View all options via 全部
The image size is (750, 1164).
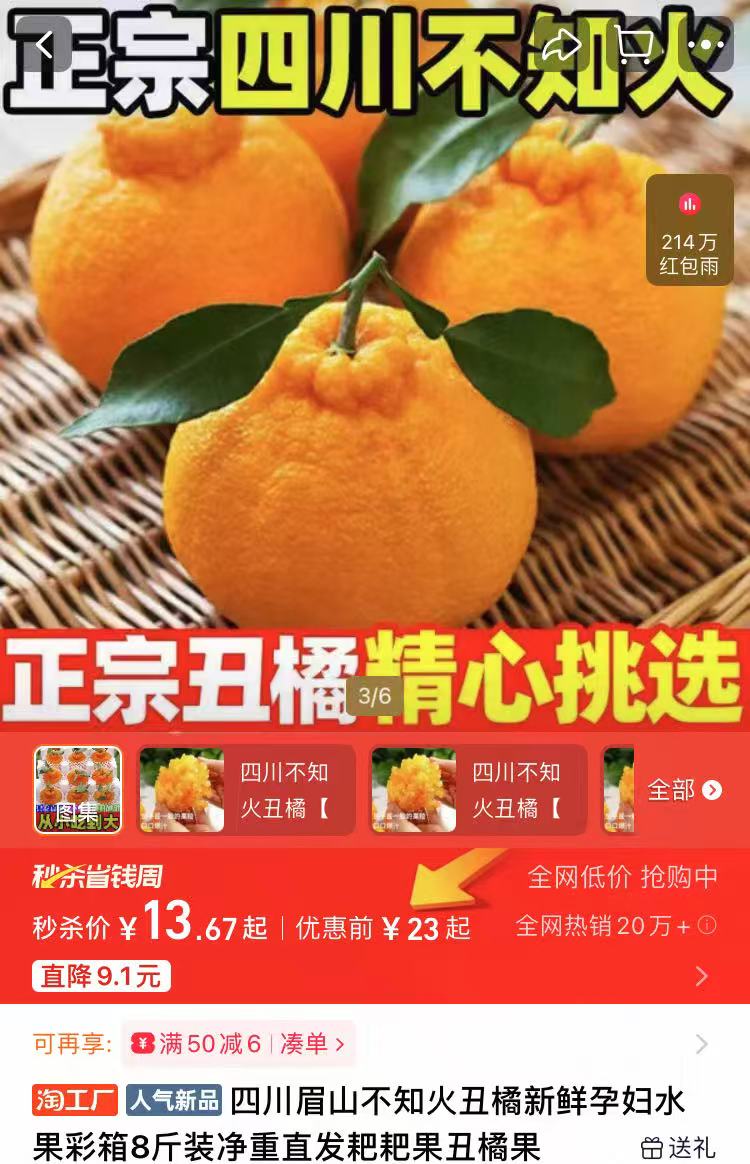pos(685,790)
